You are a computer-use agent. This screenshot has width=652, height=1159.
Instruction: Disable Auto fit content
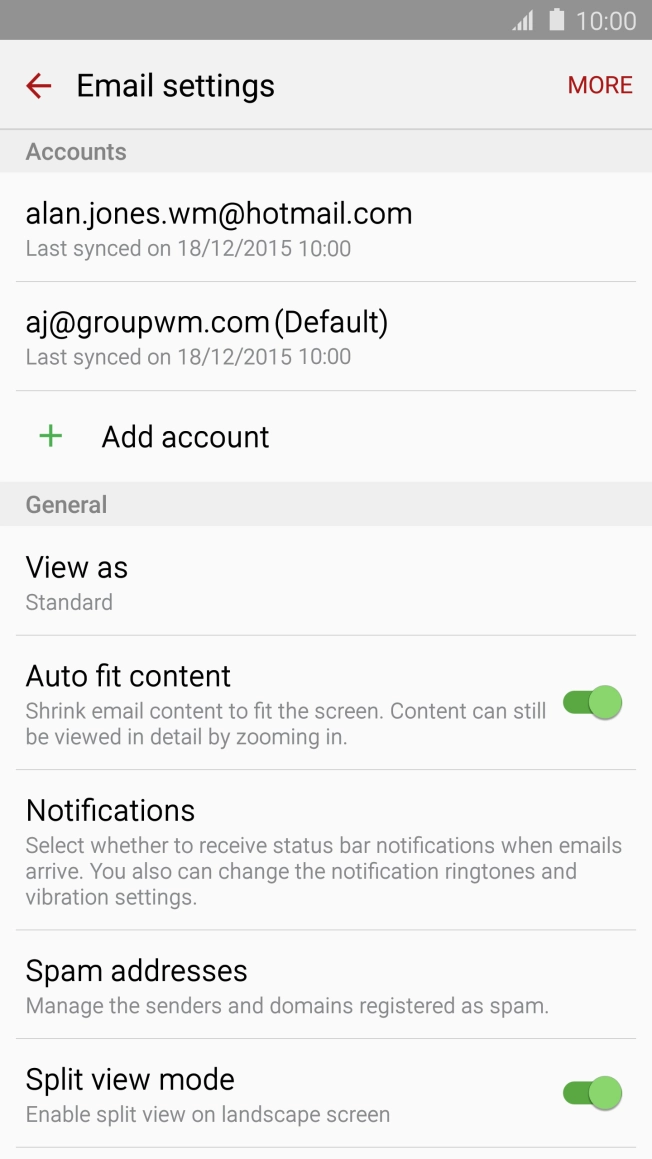(592, 702)
